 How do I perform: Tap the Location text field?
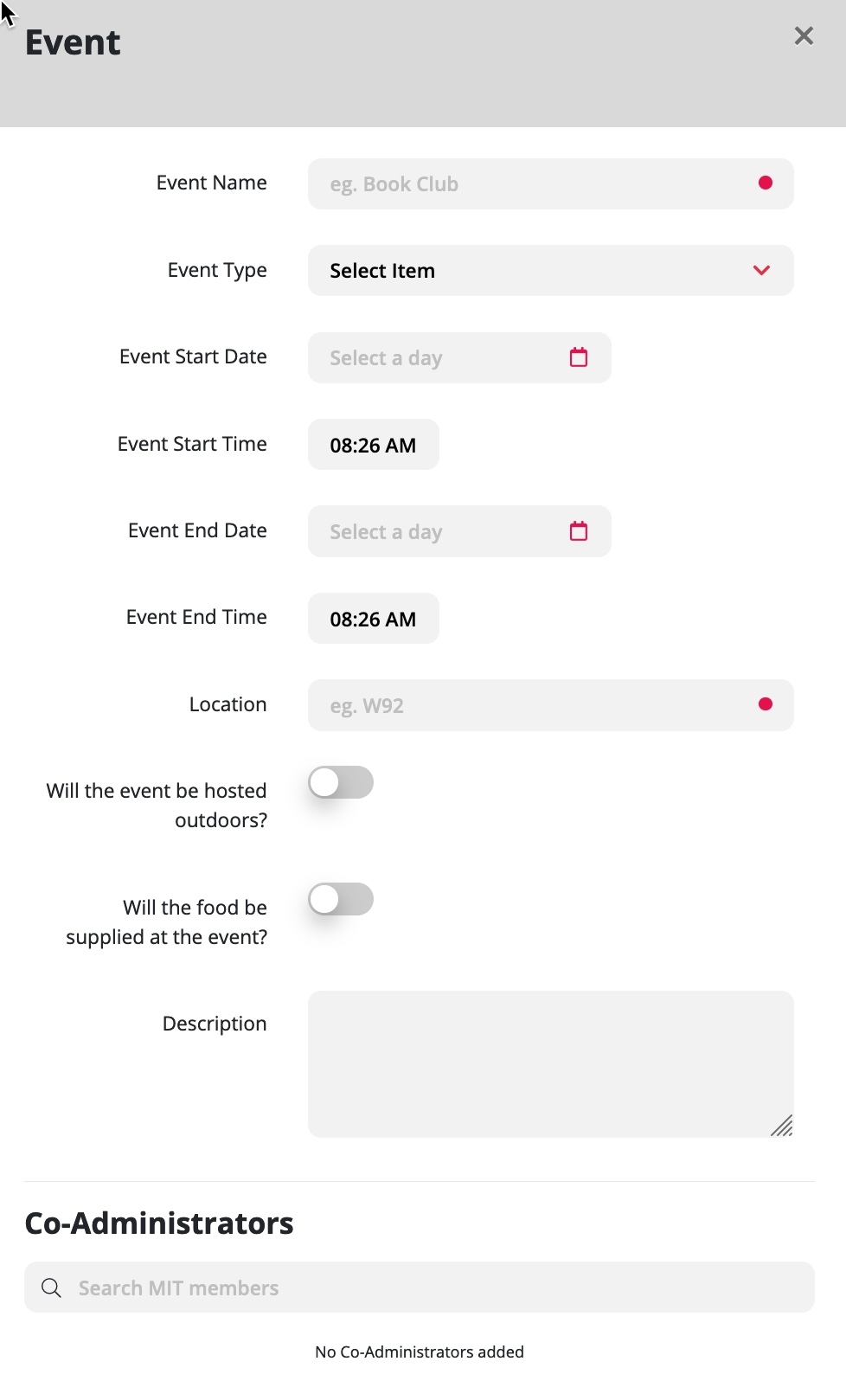pos(550,705)
